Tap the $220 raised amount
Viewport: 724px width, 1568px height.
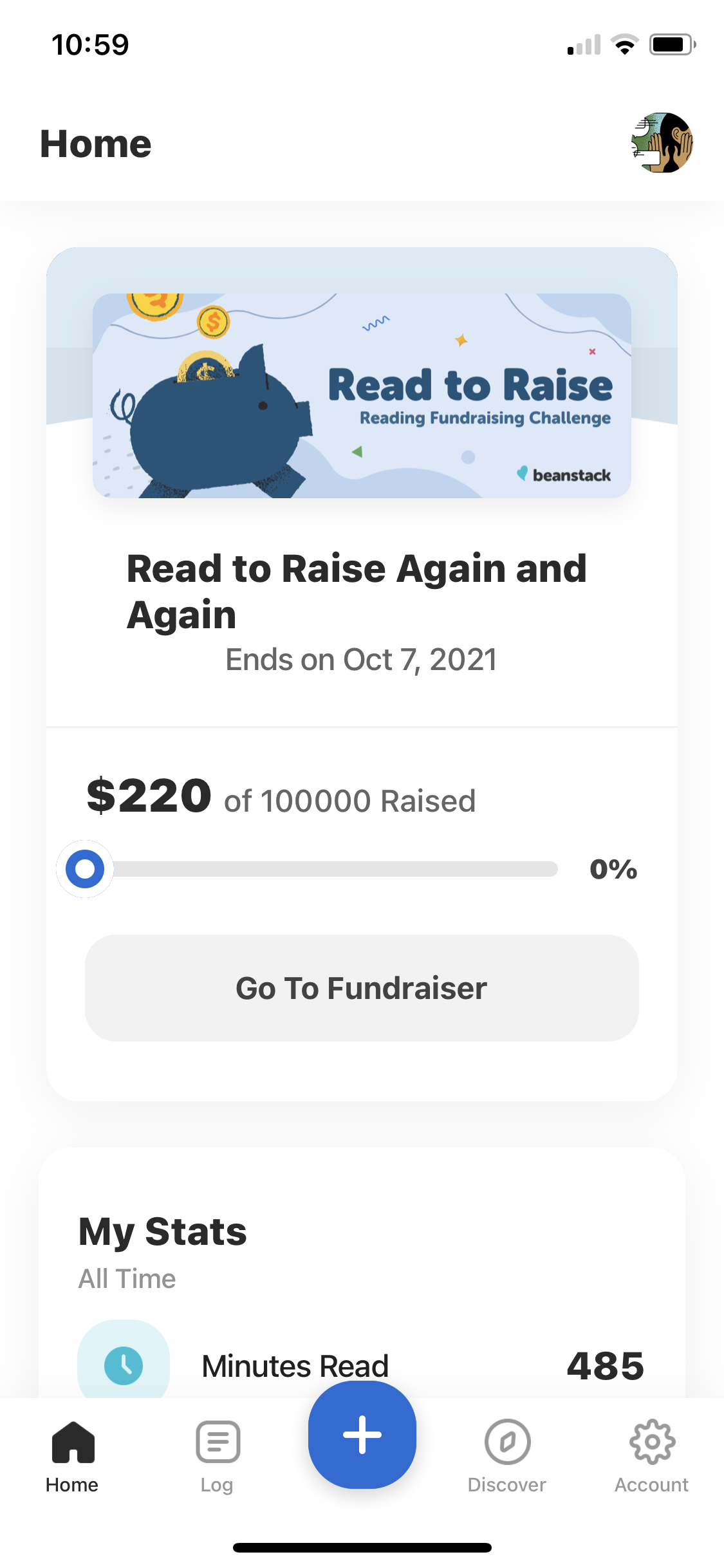click(x=149, y=797)
